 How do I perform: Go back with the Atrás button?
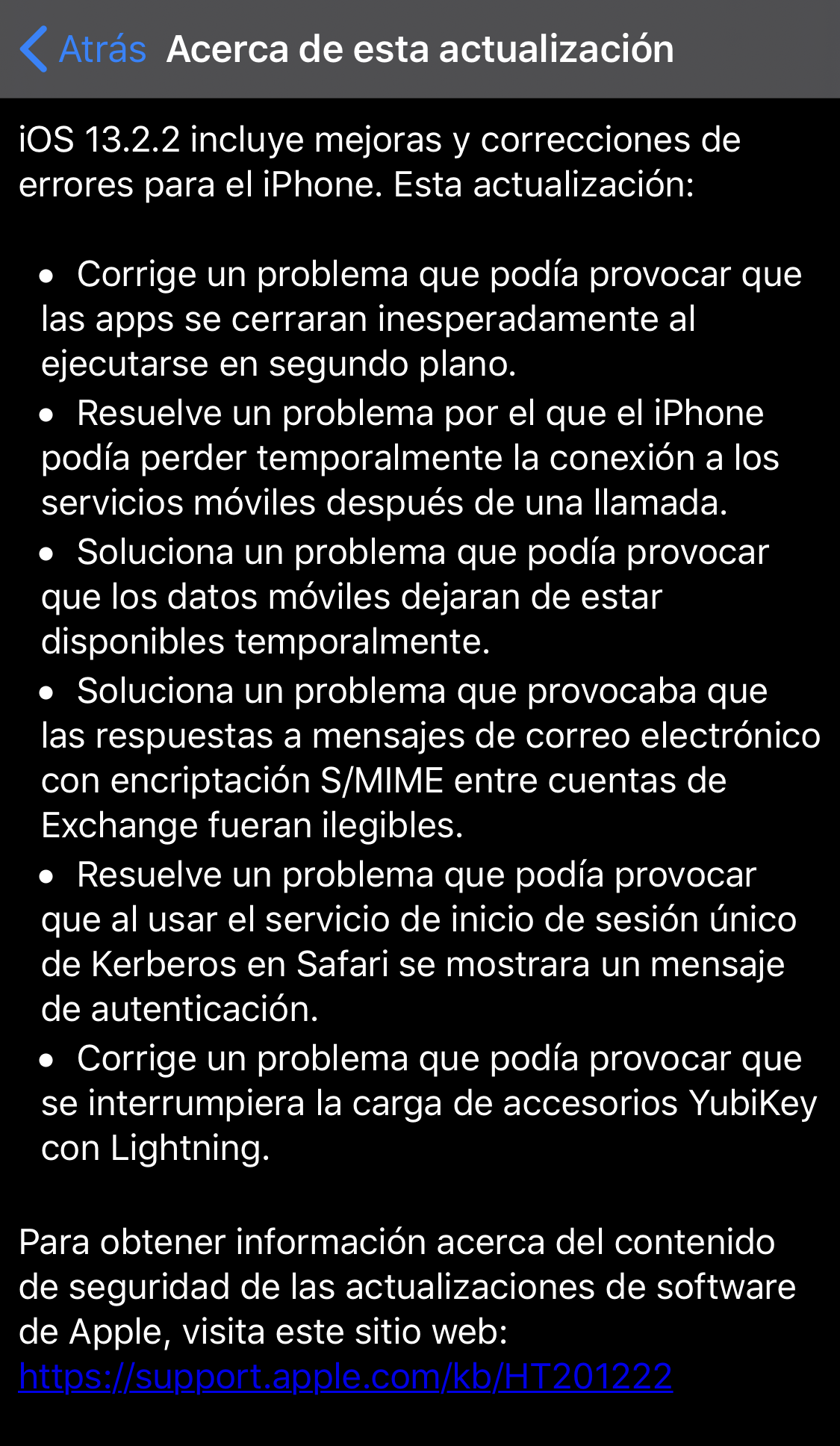tap(84, 49)
